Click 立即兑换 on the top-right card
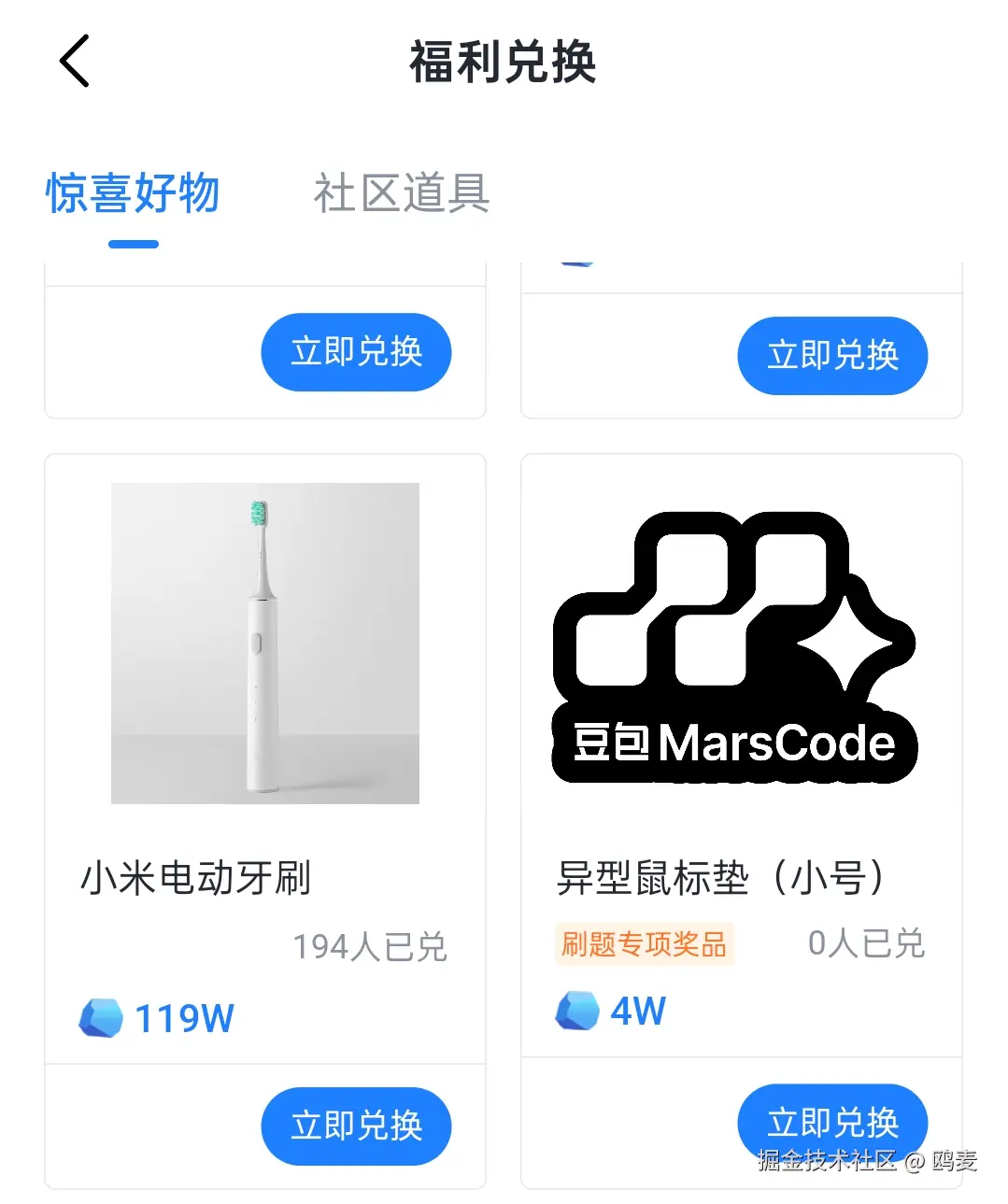The height and width of the screenshot is (1204, 1008). coord(832,356)
